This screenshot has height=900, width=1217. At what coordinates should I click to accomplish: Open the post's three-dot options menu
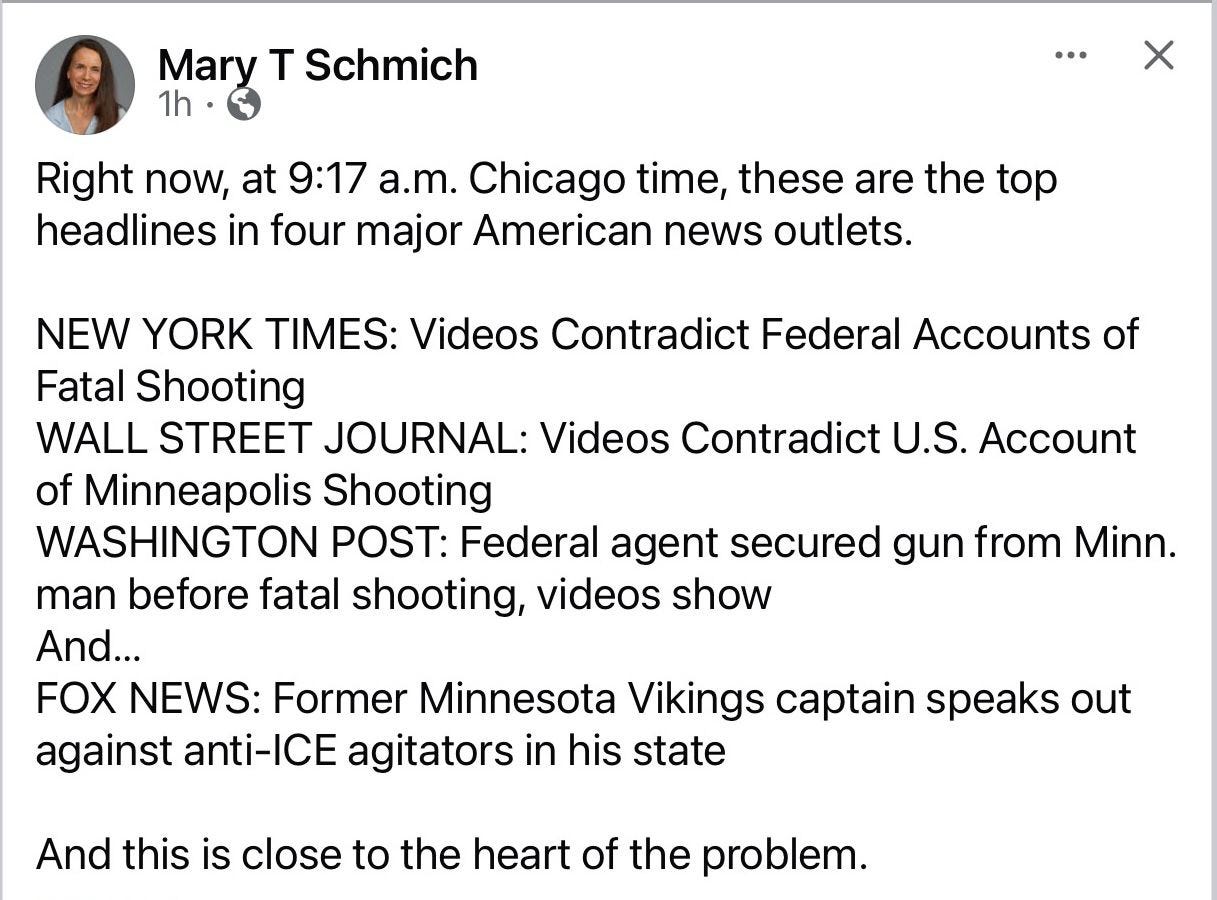pos(1070,56)
